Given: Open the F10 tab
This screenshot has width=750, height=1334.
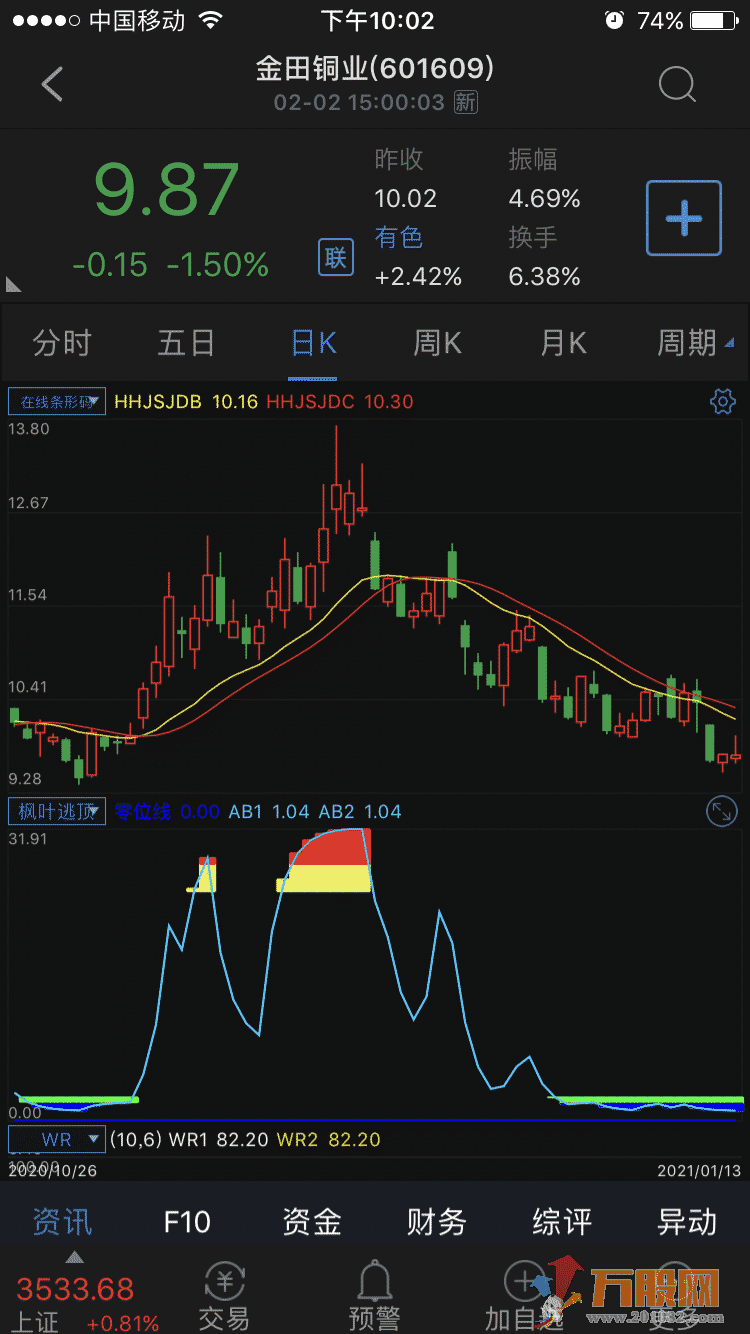Looking at the screenshot, I should (187, 1221).
